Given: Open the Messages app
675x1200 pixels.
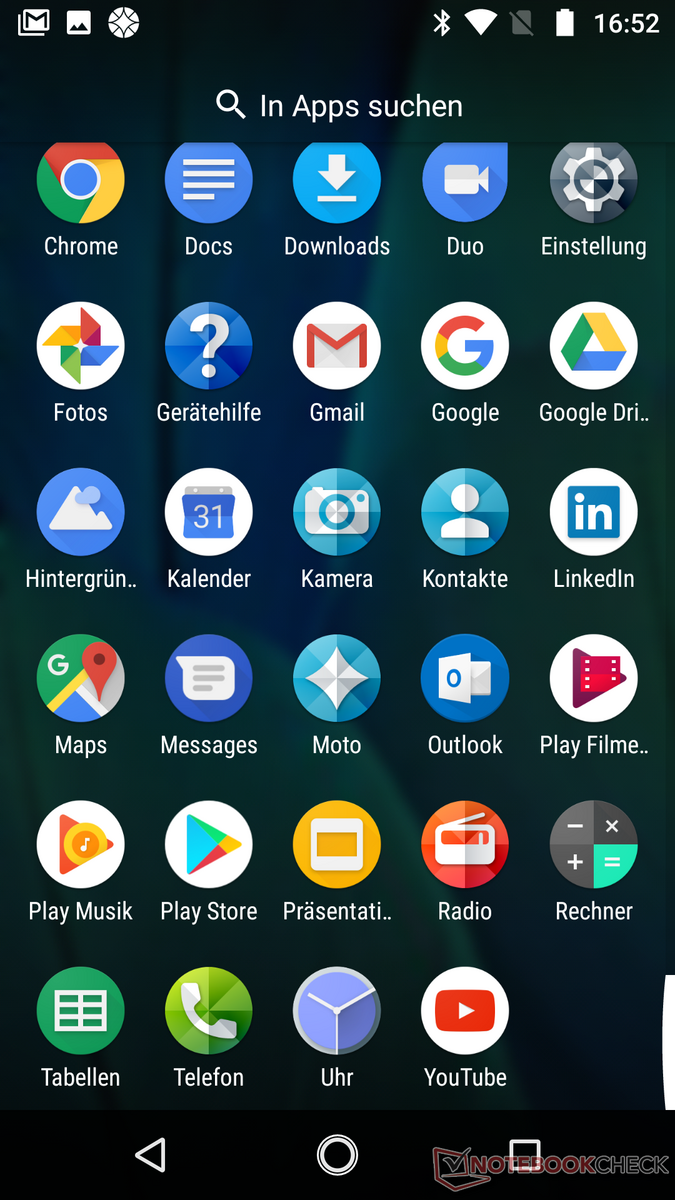Looking at the screenshot, I should click(209, 678).
